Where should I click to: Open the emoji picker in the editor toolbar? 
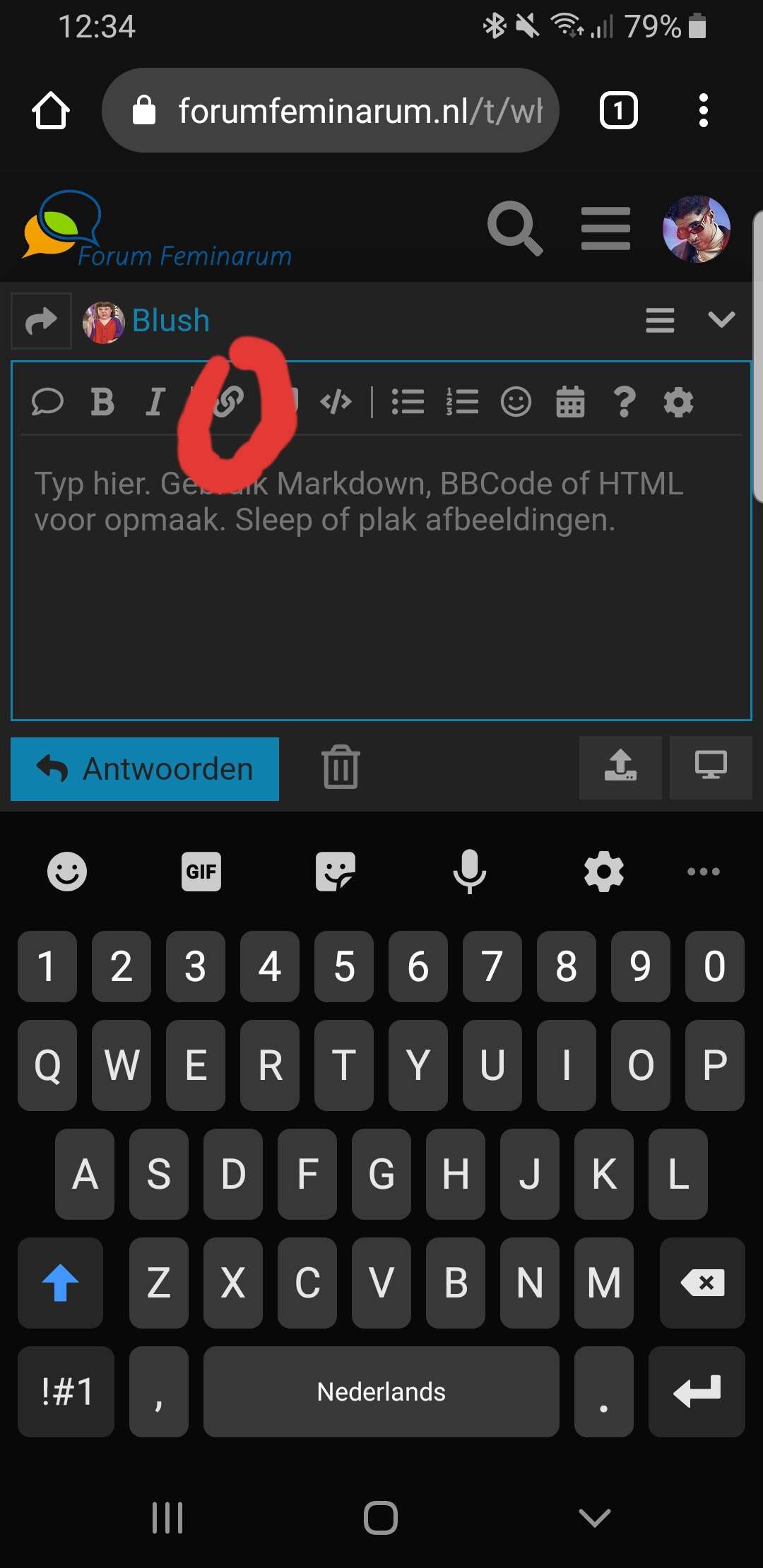tap(516, 402)
